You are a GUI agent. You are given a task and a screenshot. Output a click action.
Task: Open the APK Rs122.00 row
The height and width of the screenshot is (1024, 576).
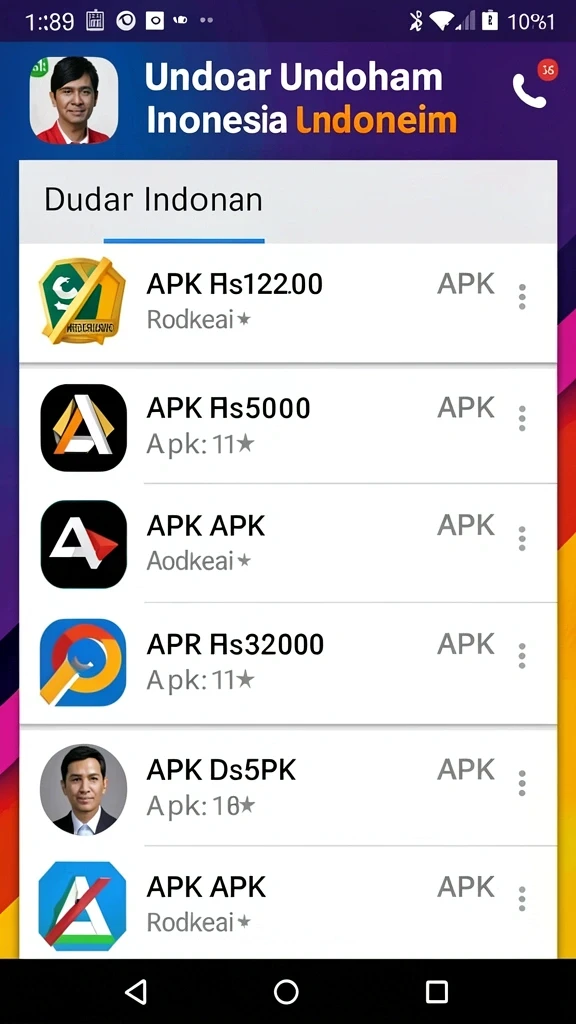(288, 302)
